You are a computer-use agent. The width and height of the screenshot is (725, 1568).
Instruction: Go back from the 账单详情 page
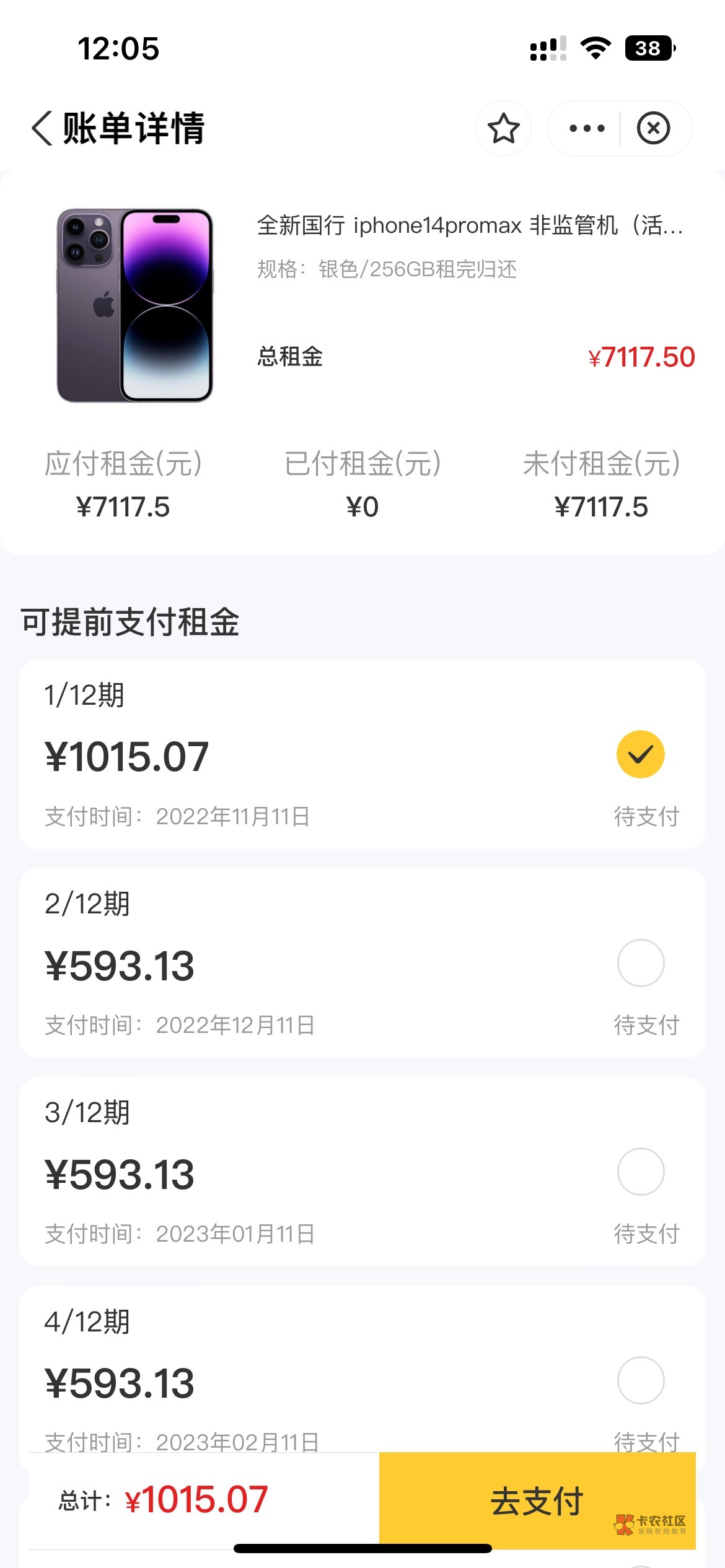[42, 128]
